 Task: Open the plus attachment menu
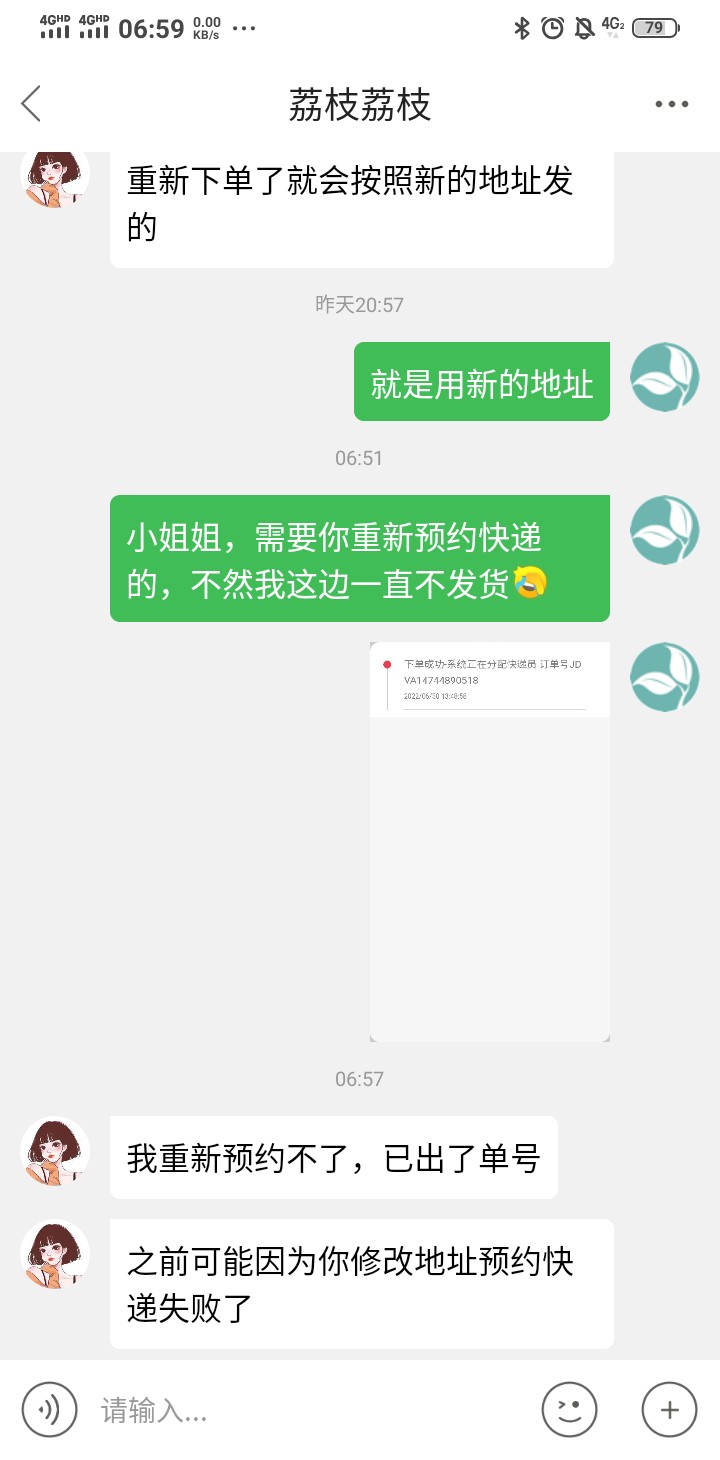(x=669, y=1409)
